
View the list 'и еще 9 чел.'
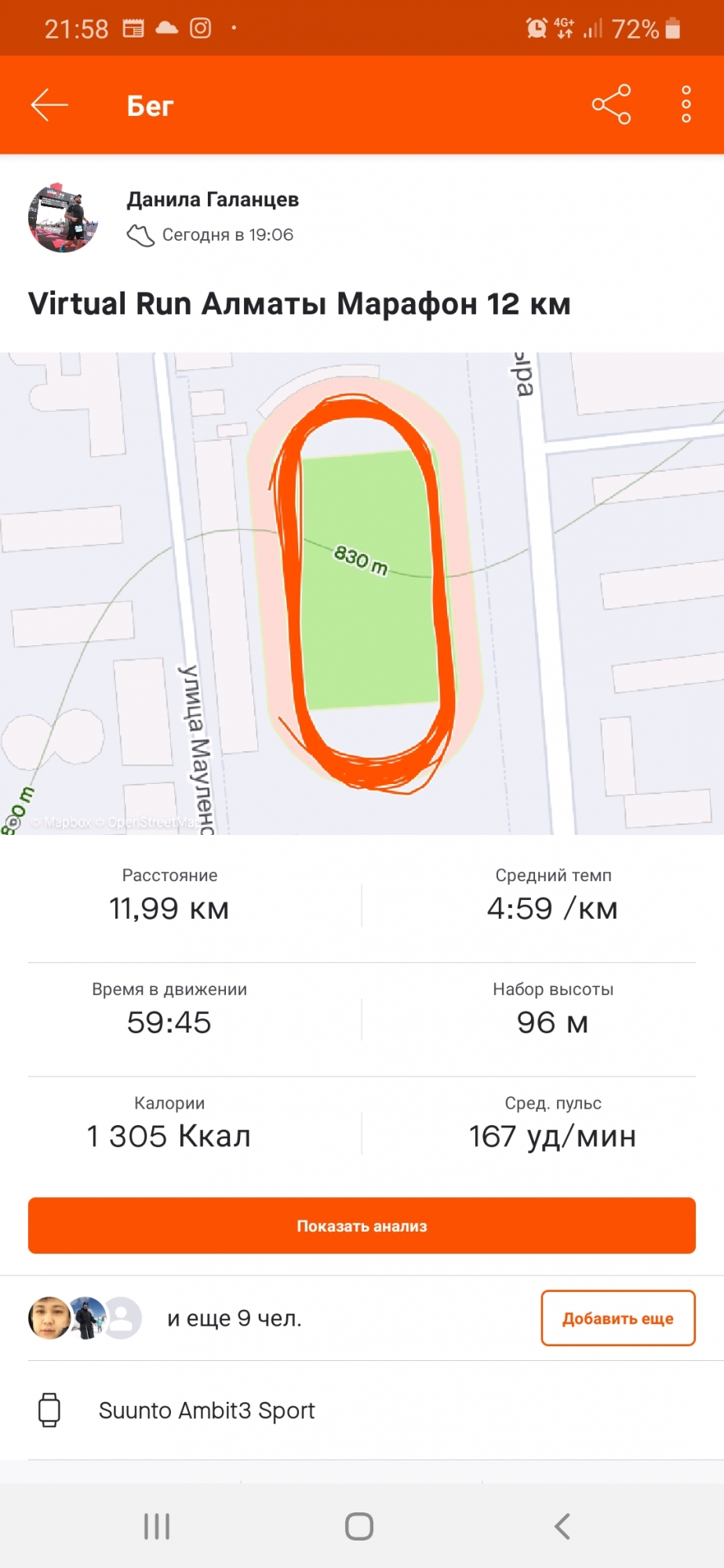tap(234, 1319)
